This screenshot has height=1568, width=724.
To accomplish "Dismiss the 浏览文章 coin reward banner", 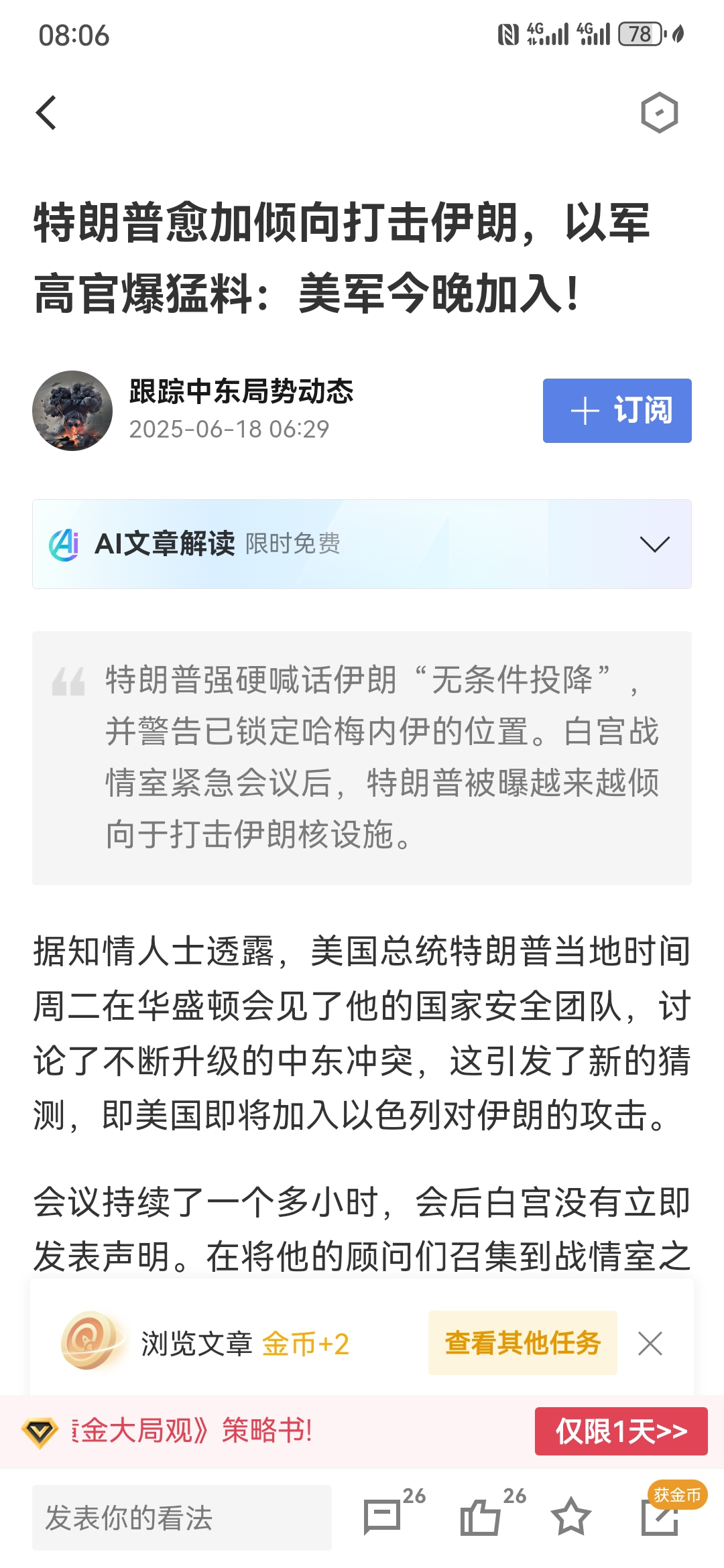I will tap(650, 1344).
